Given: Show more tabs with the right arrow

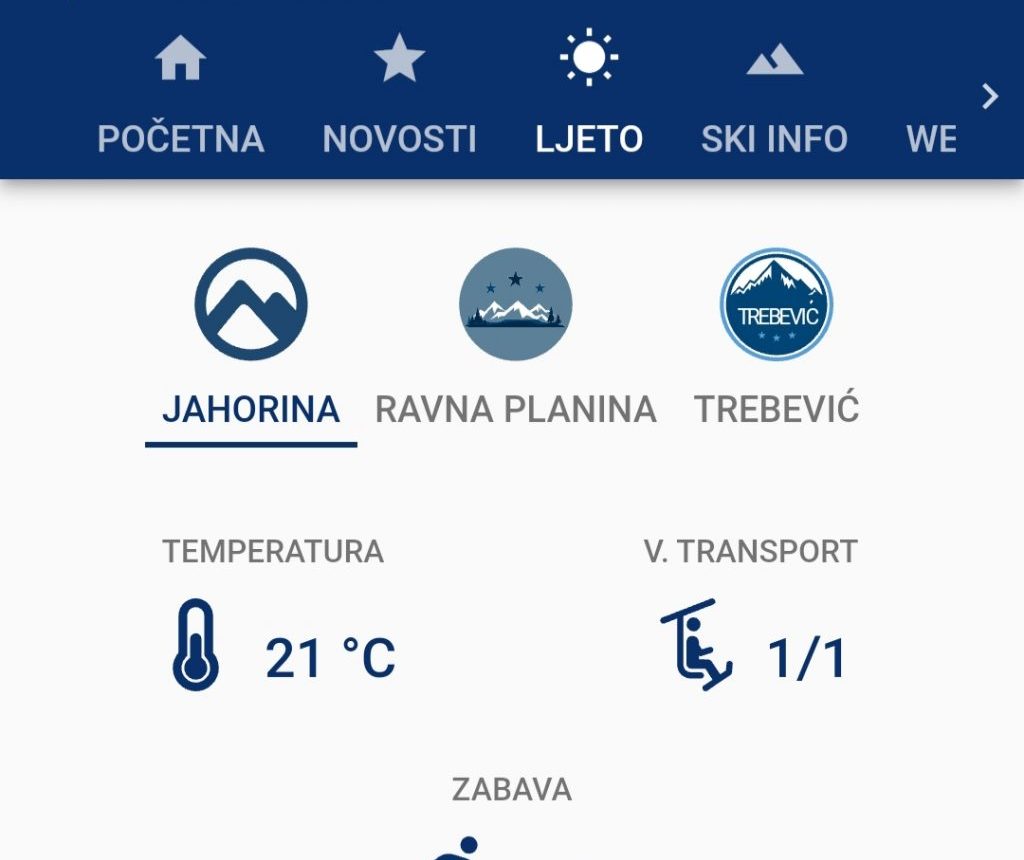Looking at the screenshot, I should tap(990, 96).
